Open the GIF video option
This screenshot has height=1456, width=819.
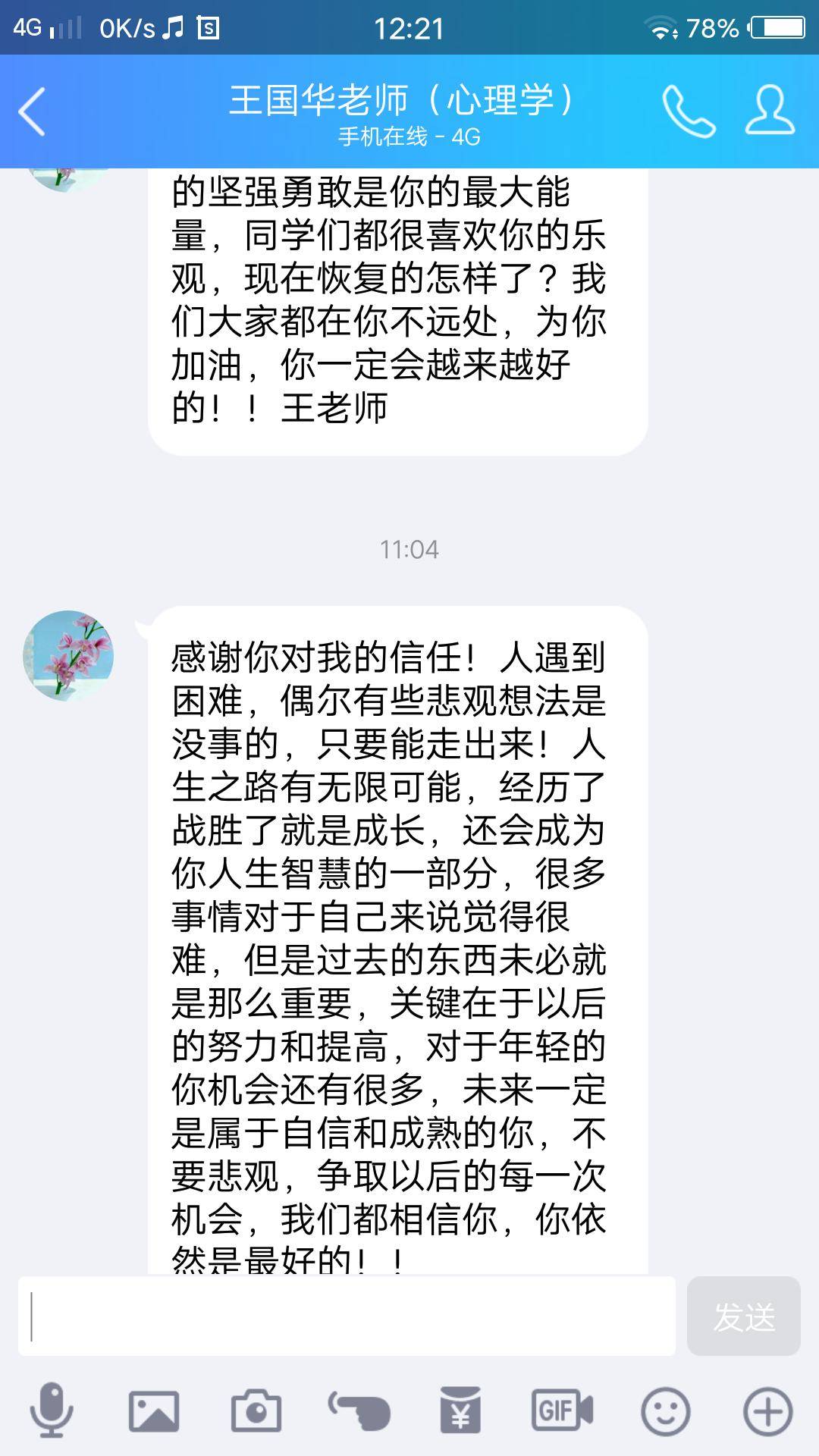(x=562, y=1411)
